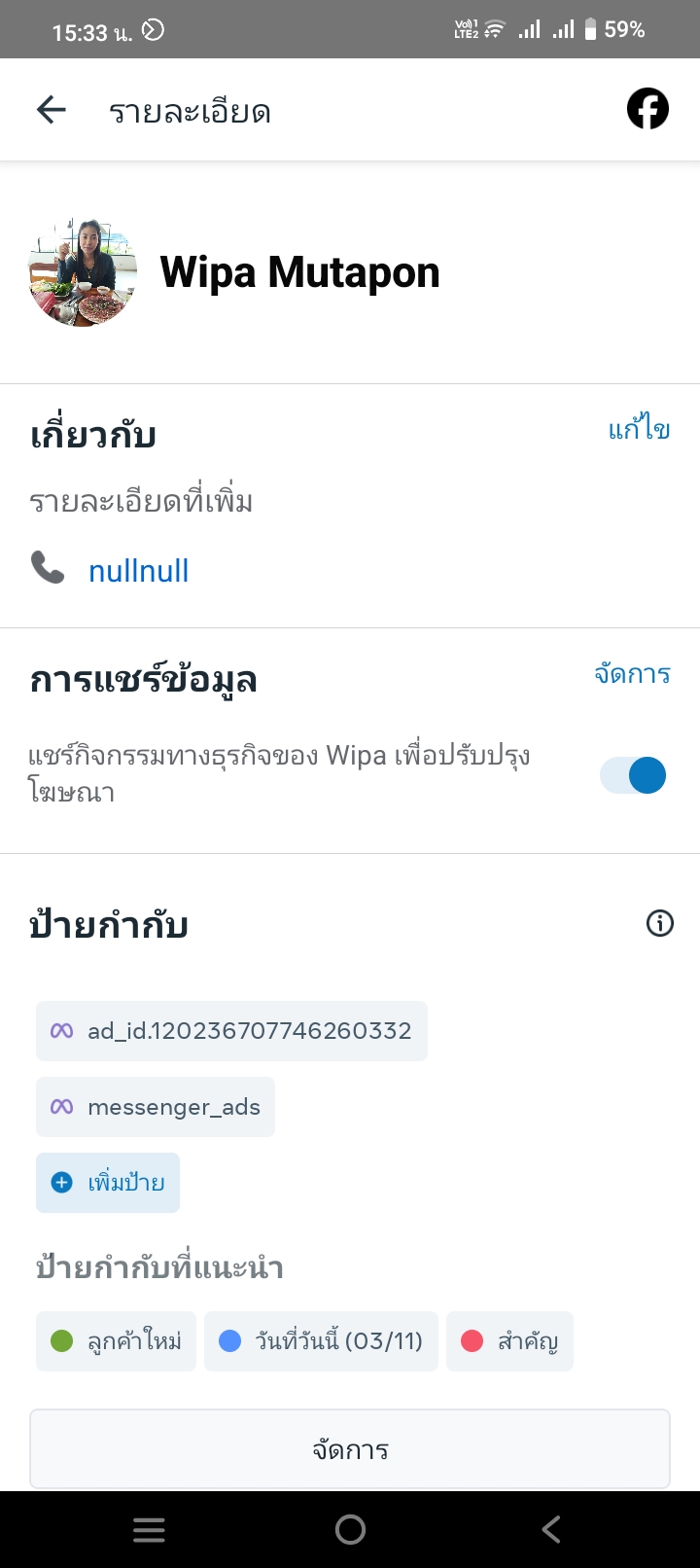Tap แก้ไข to edit the about details
This screenshot has width=700, height=1568.
tap(639, 429)
